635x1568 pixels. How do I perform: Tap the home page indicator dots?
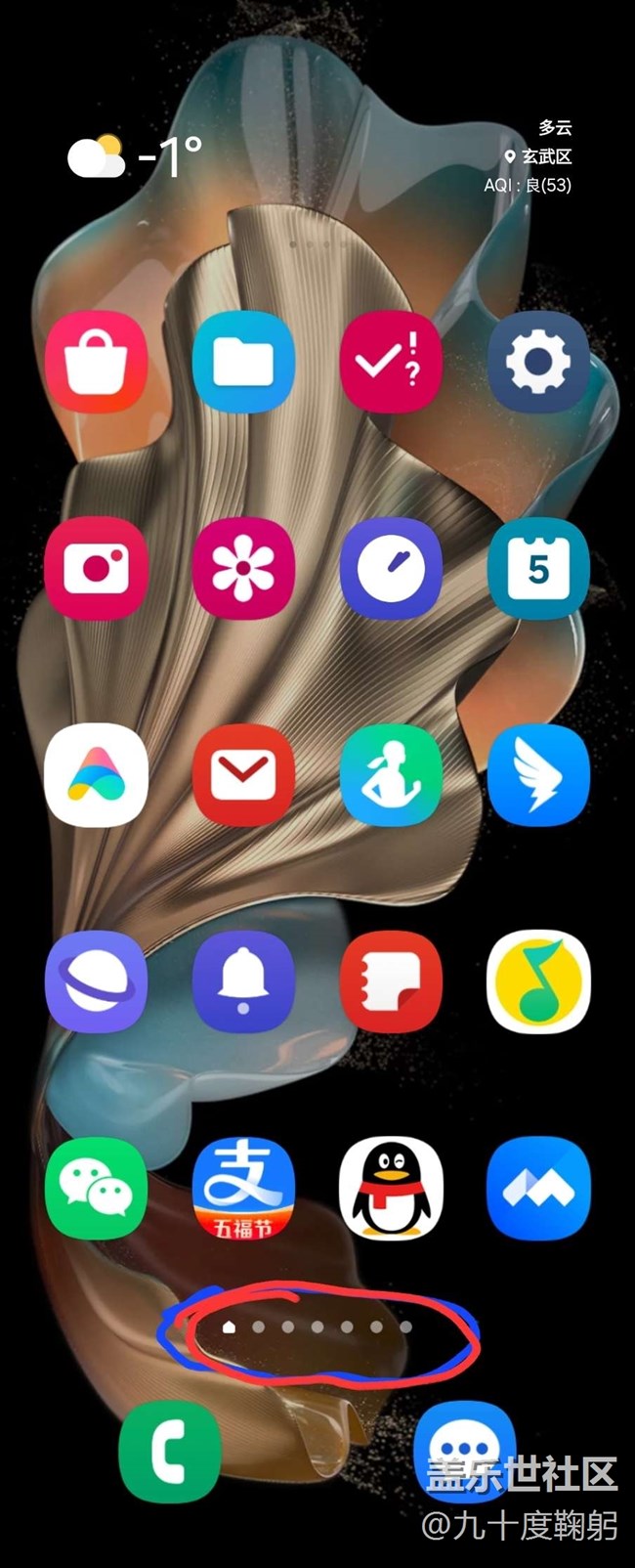point(317,1327)
